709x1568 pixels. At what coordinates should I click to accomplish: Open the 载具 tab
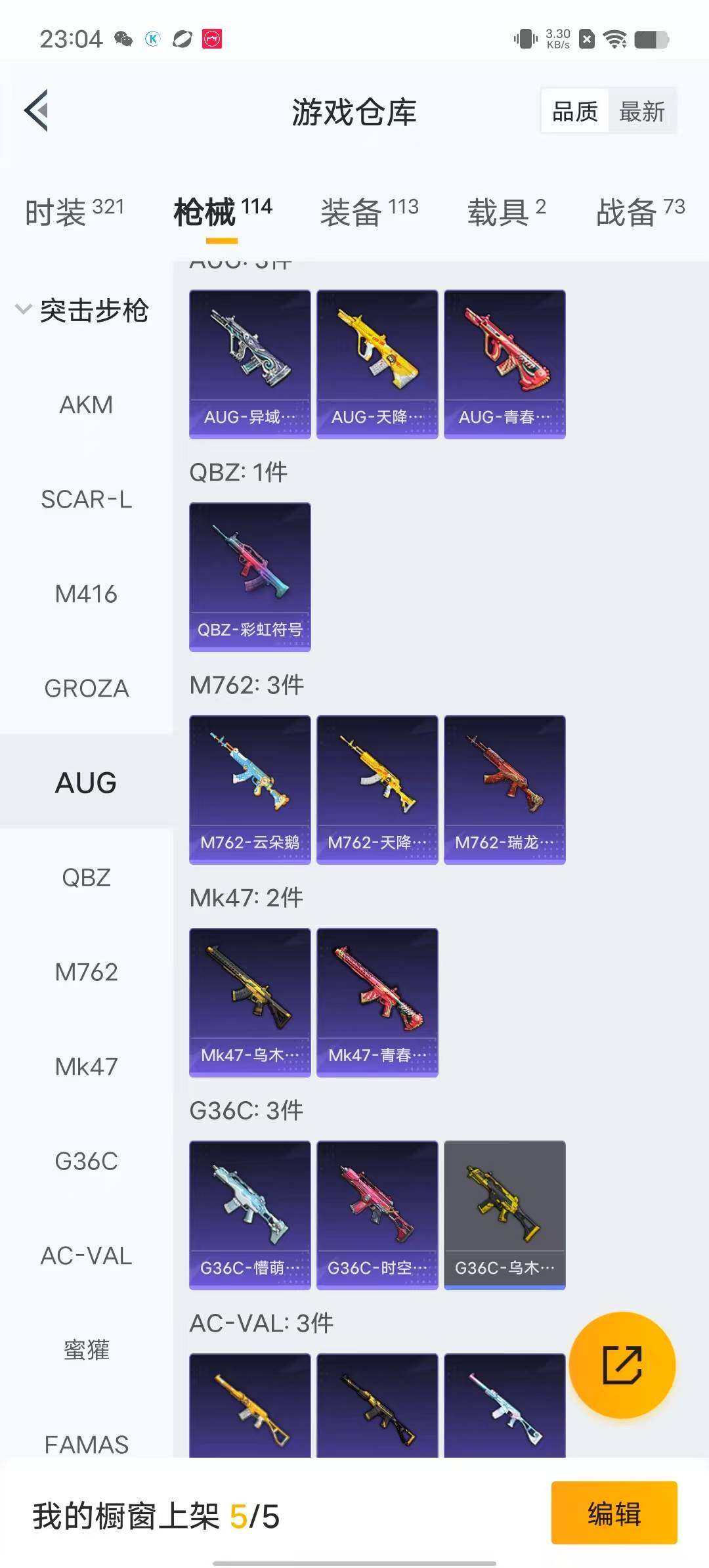pos(506,211)
